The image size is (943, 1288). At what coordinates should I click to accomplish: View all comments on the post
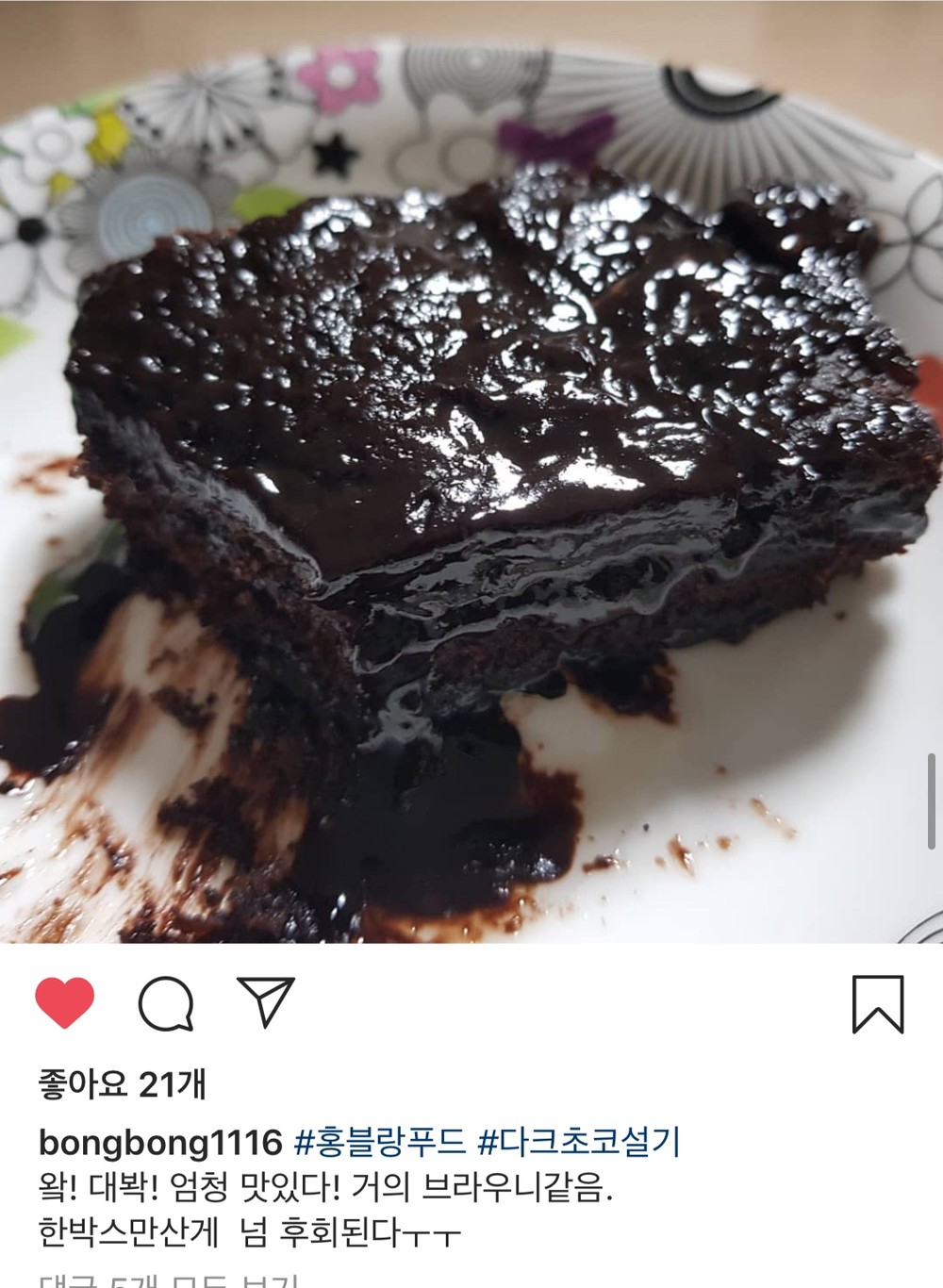coord(169,1280)
